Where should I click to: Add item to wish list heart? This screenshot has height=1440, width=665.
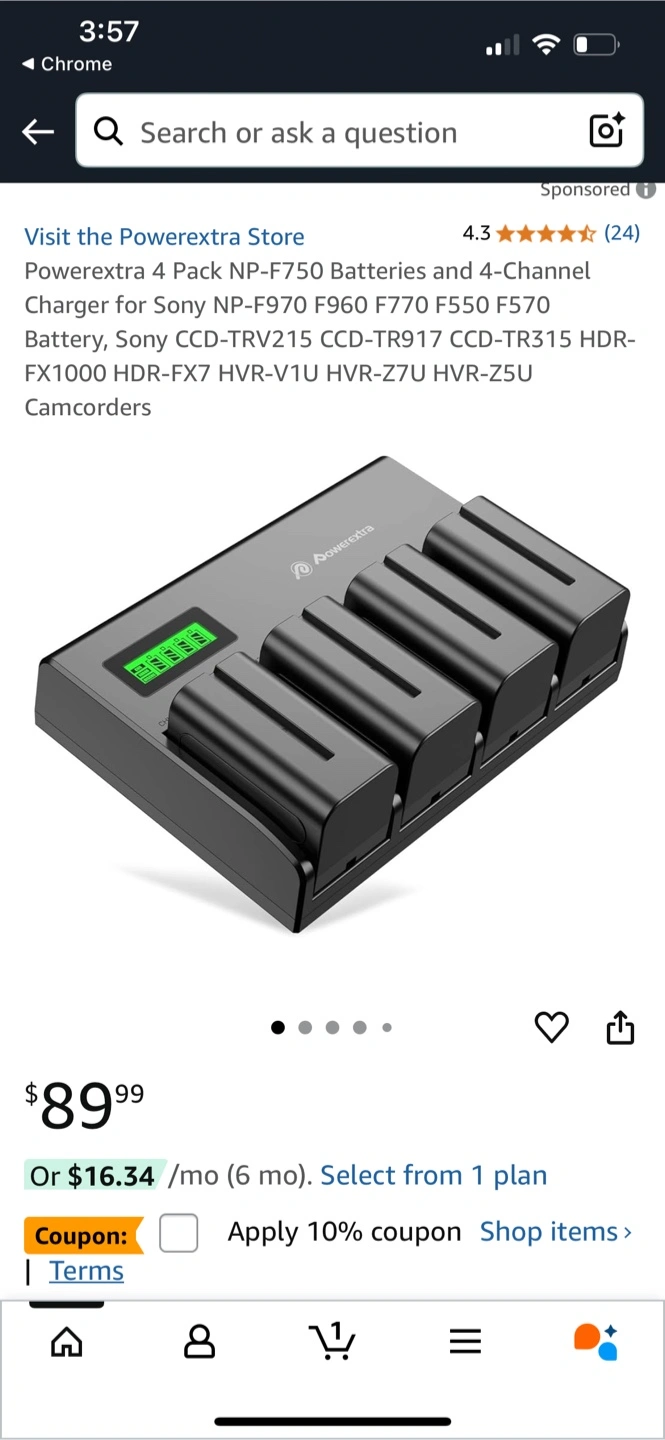point(552,1027)
